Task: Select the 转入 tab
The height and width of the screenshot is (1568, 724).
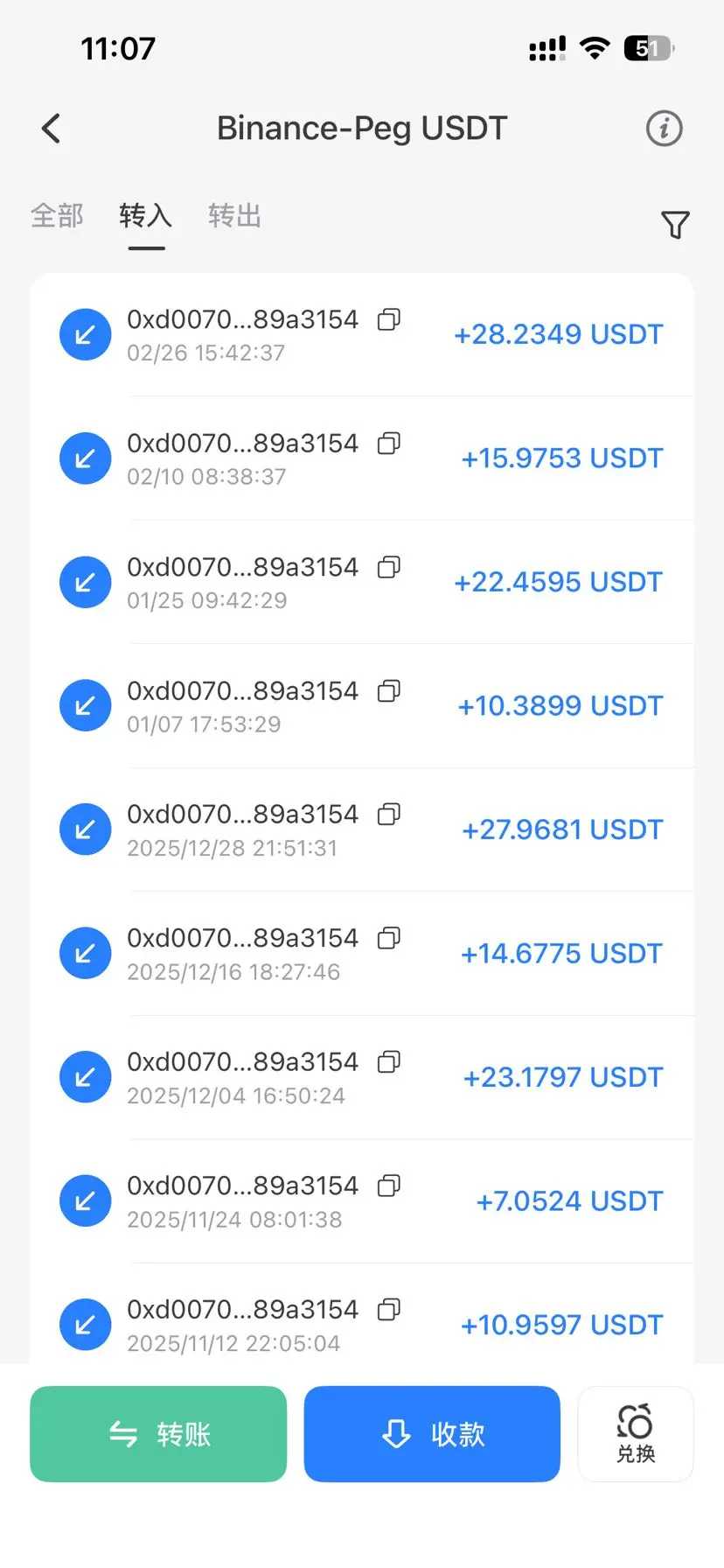Action: click(x=146, y=215)
